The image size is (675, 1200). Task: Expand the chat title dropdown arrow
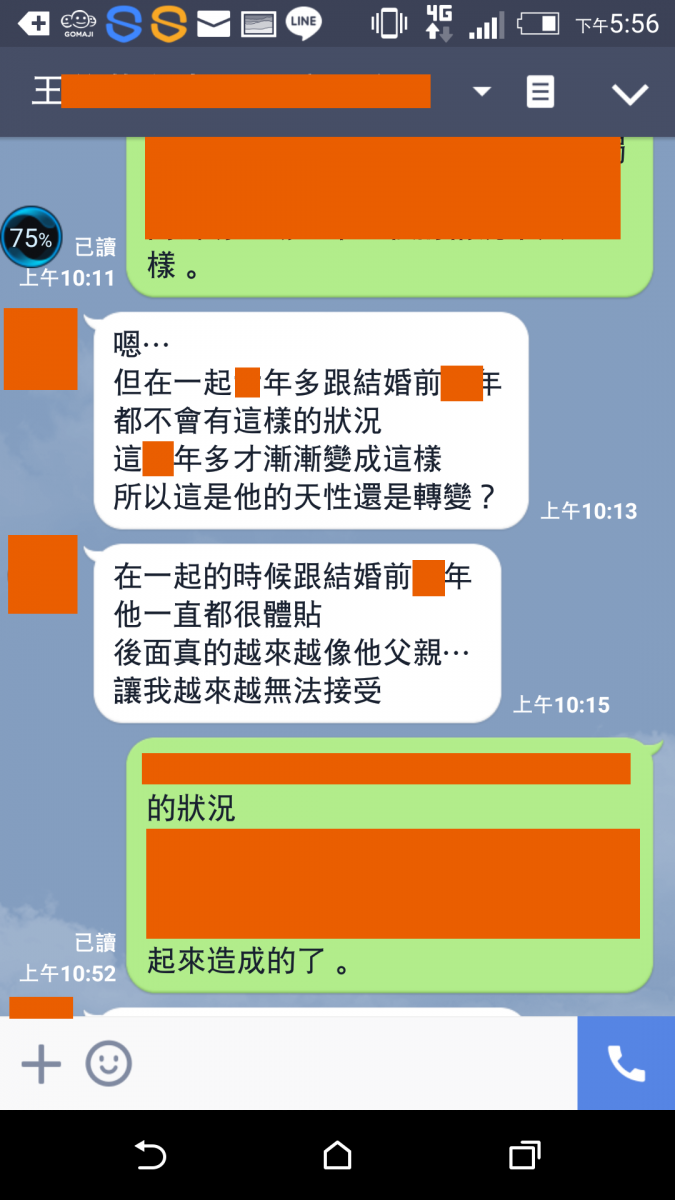pos(482,92)
